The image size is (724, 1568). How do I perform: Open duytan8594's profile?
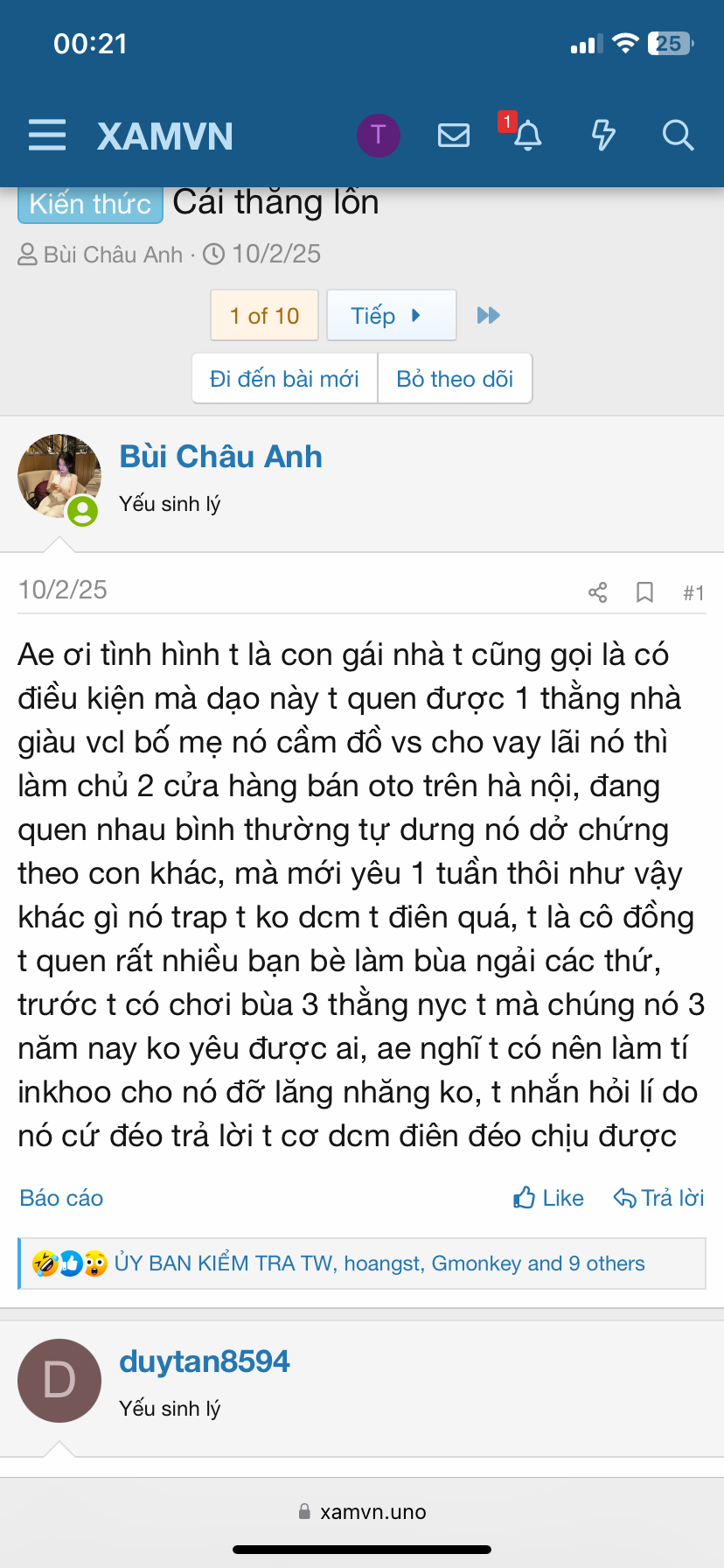click(x=204, y=1361)
